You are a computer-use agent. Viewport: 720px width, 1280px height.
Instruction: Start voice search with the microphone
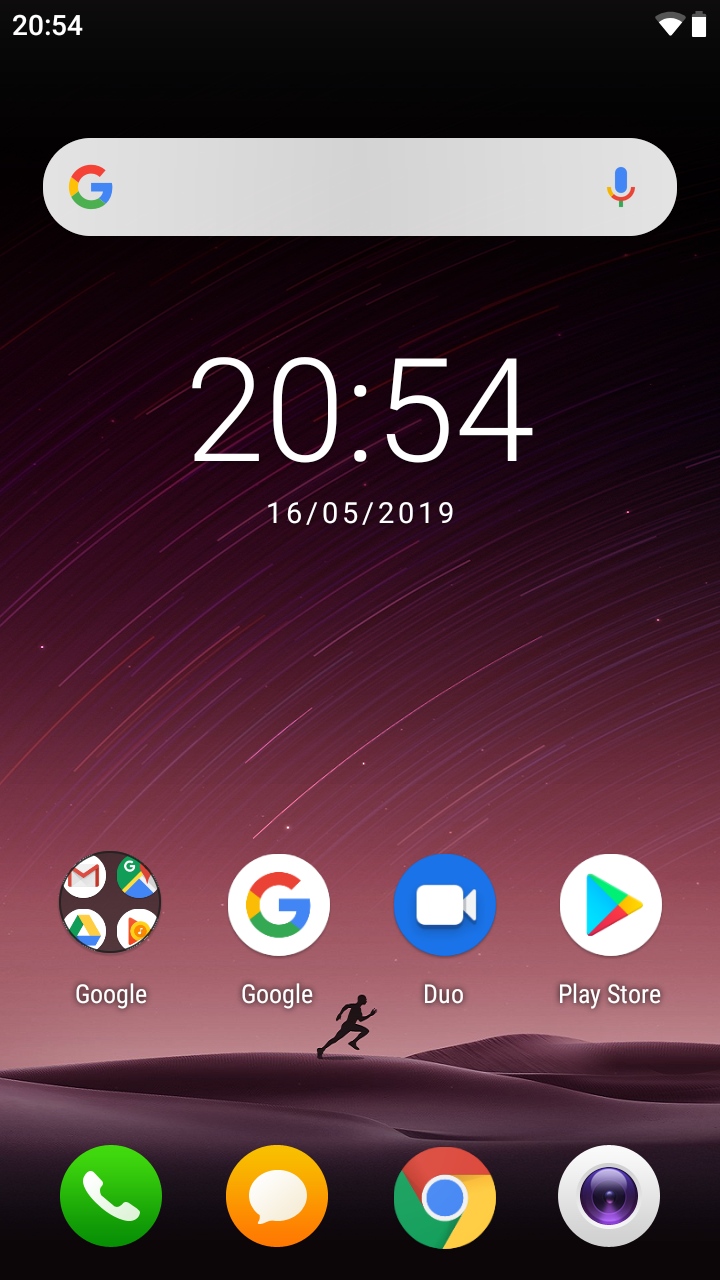pos(621,187)
